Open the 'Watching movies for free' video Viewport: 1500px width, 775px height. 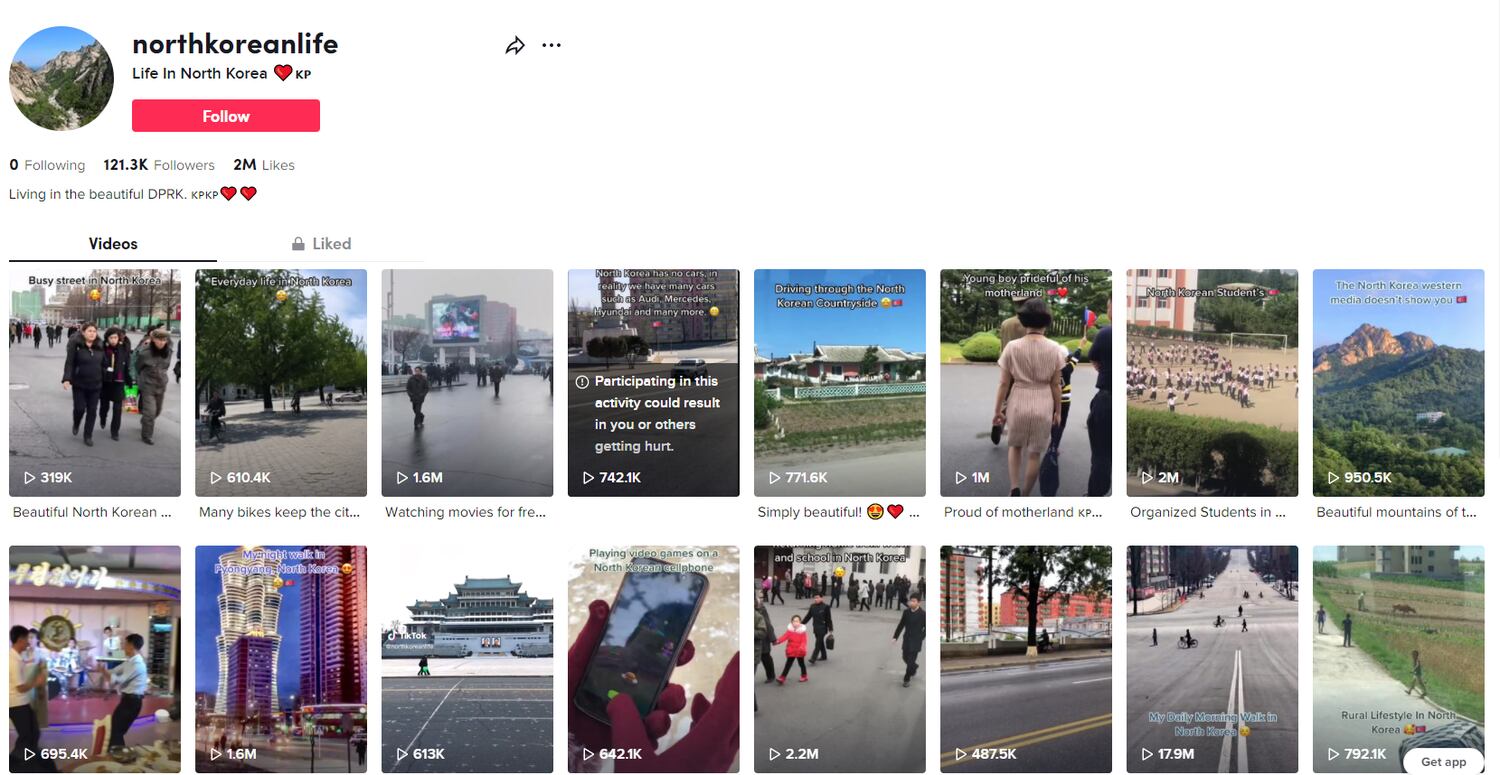tap(467, 382)
